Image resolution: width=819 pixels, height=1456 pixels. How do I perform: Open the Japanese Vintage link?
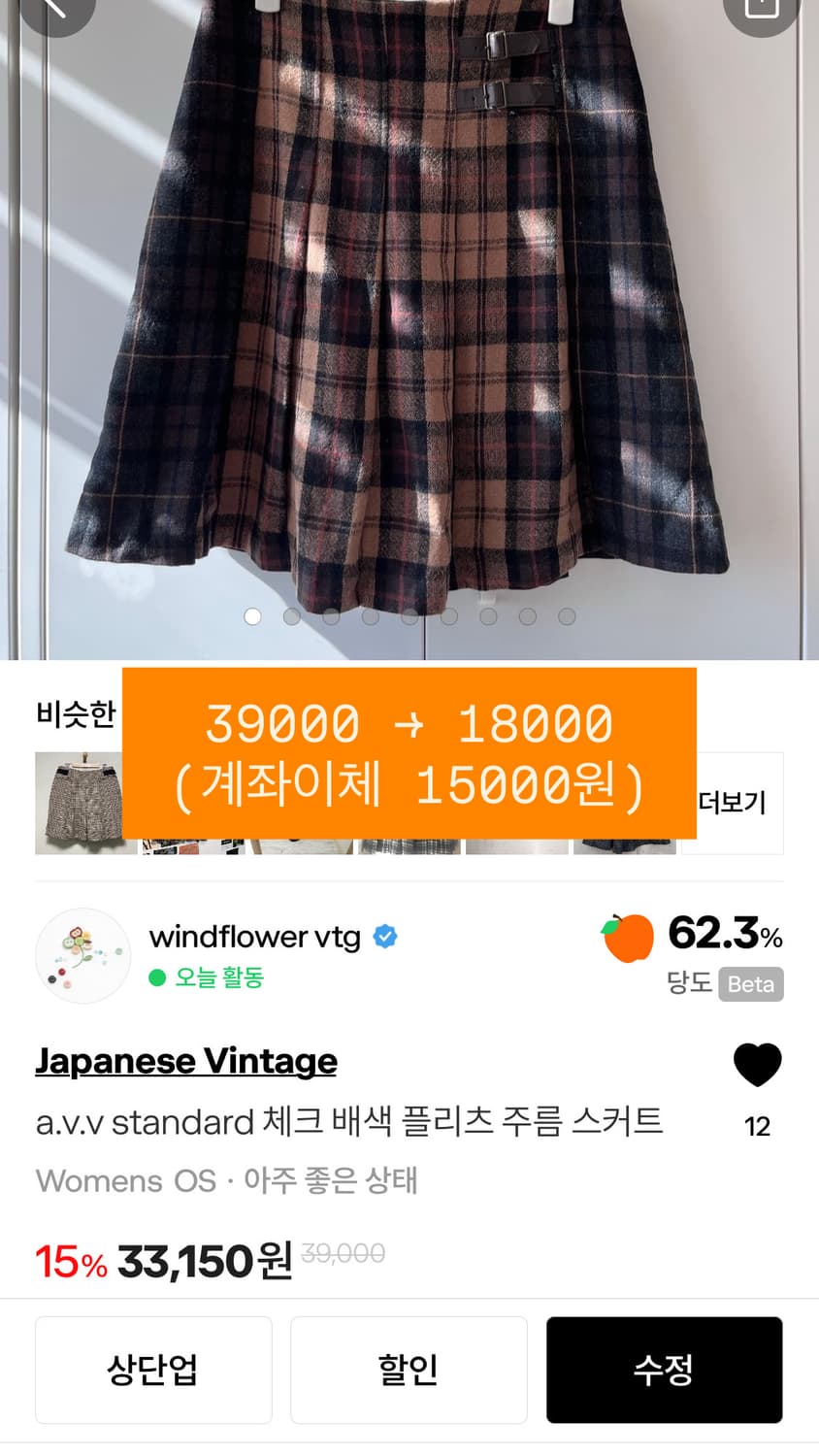click(x=185, y=1061)
